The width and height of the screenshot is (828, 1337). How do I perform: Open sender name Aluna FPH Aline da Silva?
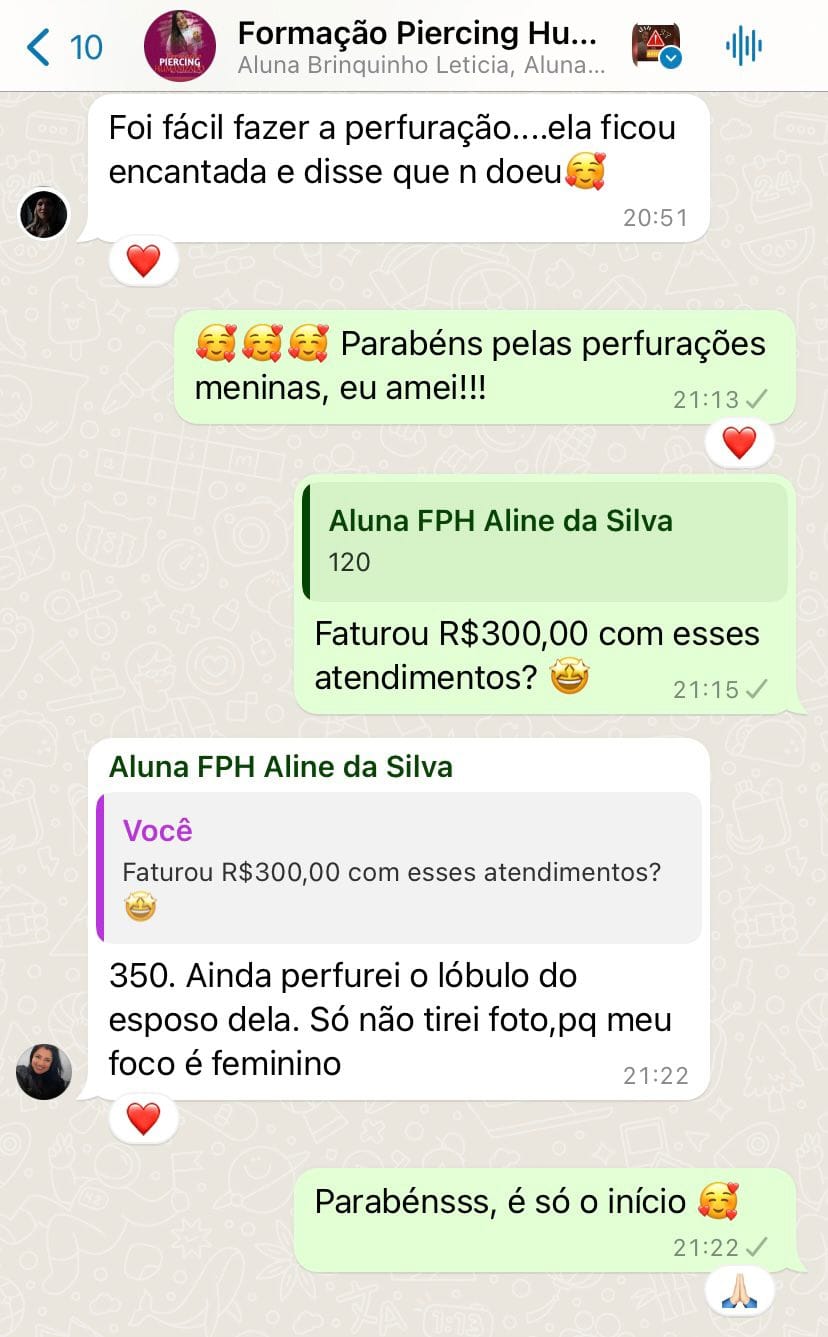click(x=281, y=767)
